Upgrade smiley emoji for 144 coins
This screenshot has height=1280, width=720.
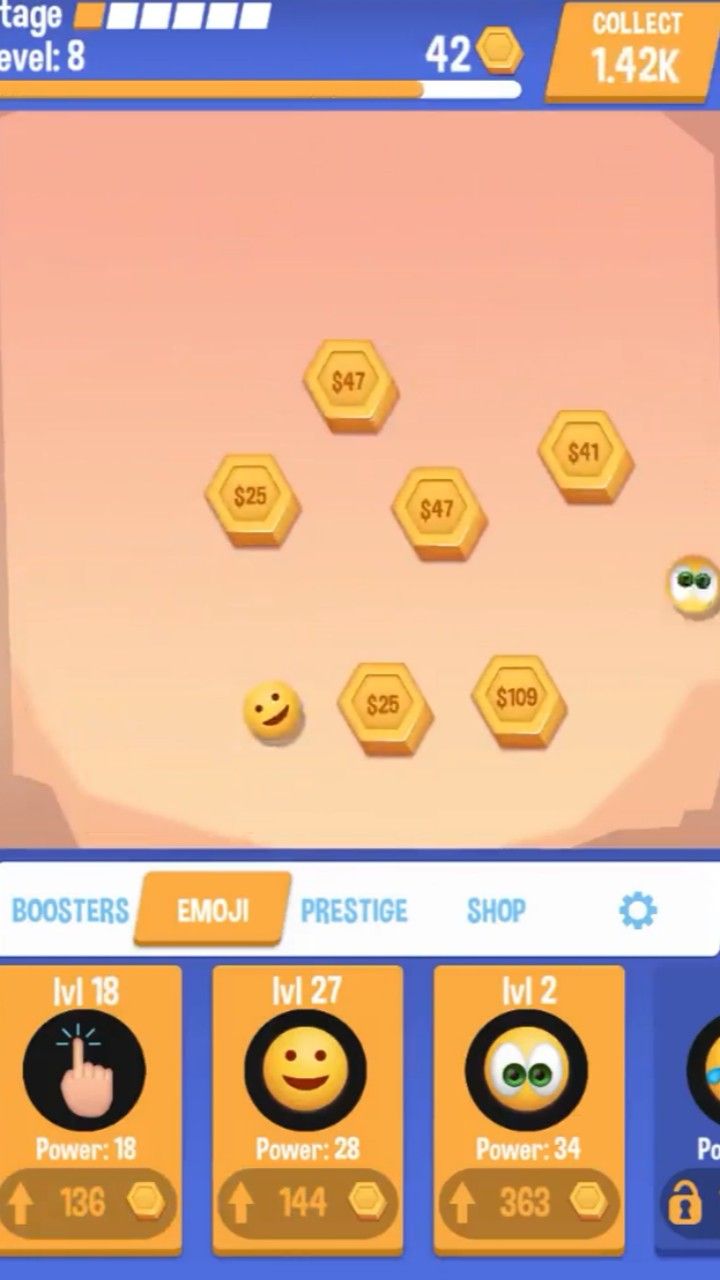coord(307,1202)
